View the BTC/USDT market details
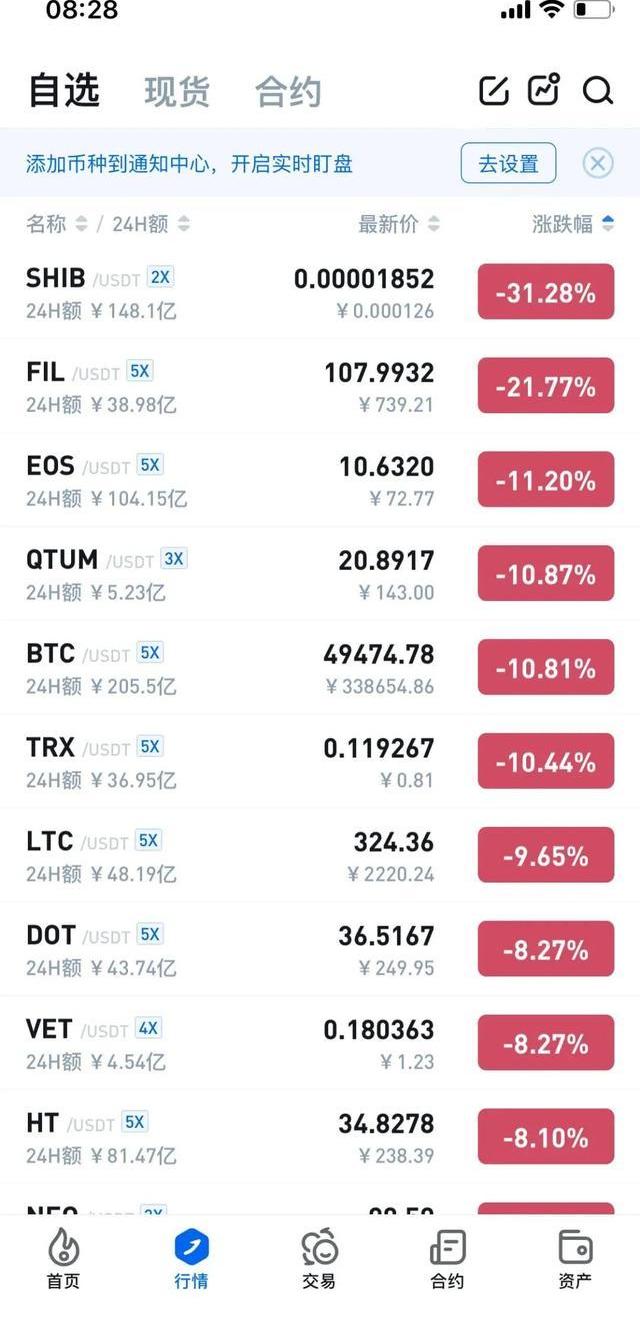 pyautogui.click(x=230, y=668)
